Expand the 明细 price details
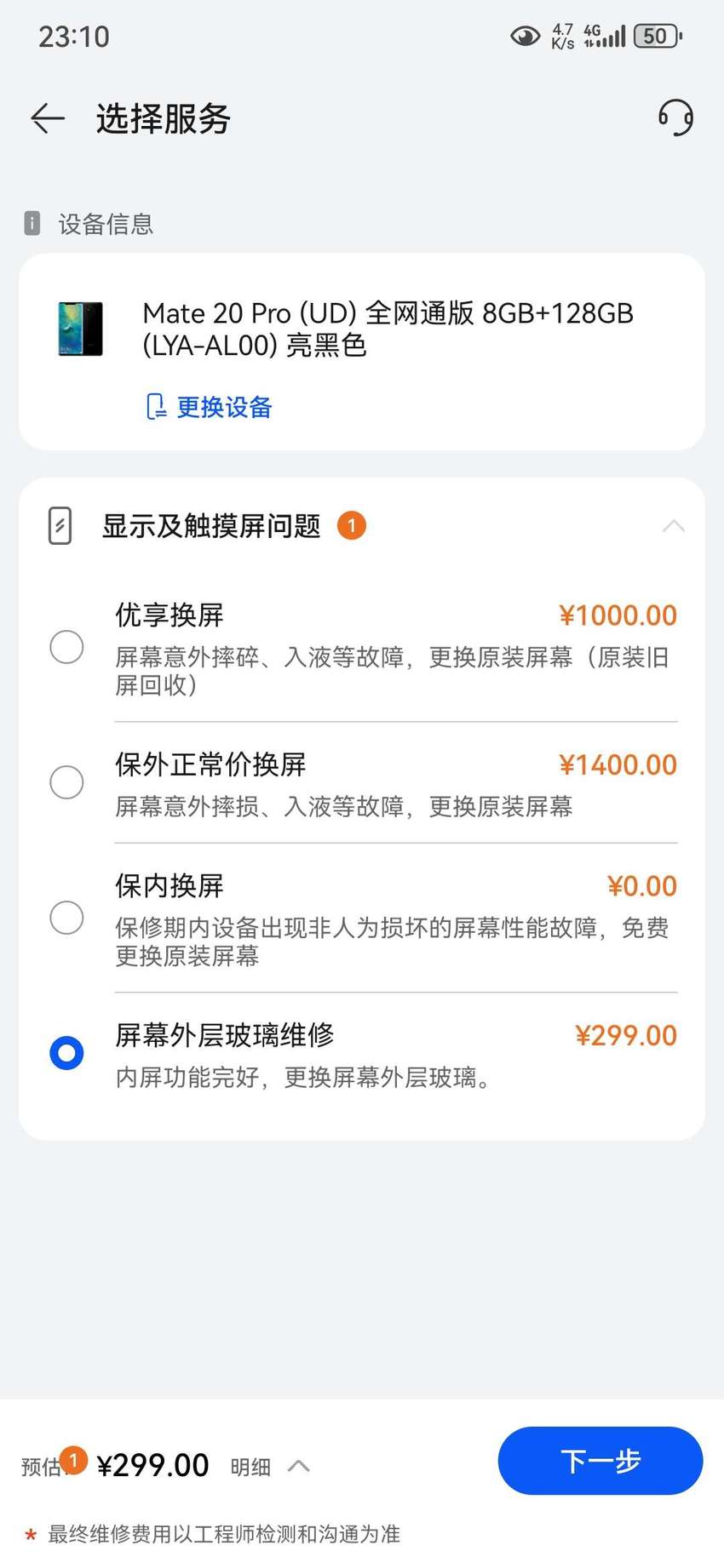Image resolution: width=724 pixels, height=1568 pixels. (x=269, y=1467)
